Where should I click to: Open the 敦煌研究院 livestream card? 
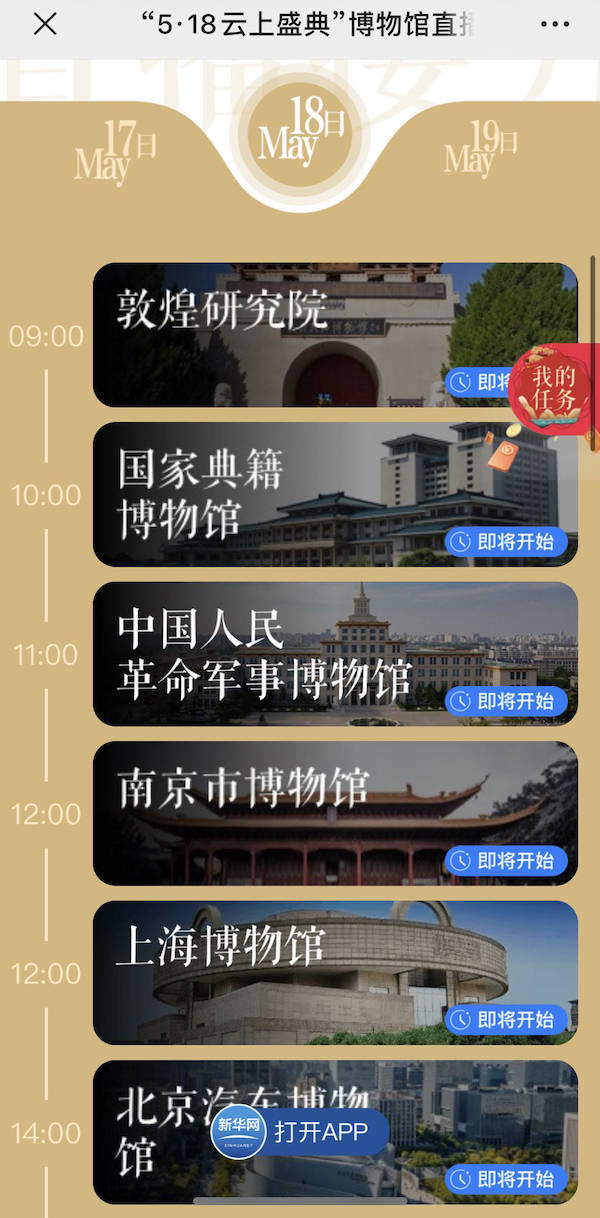(x=335, y=335)
